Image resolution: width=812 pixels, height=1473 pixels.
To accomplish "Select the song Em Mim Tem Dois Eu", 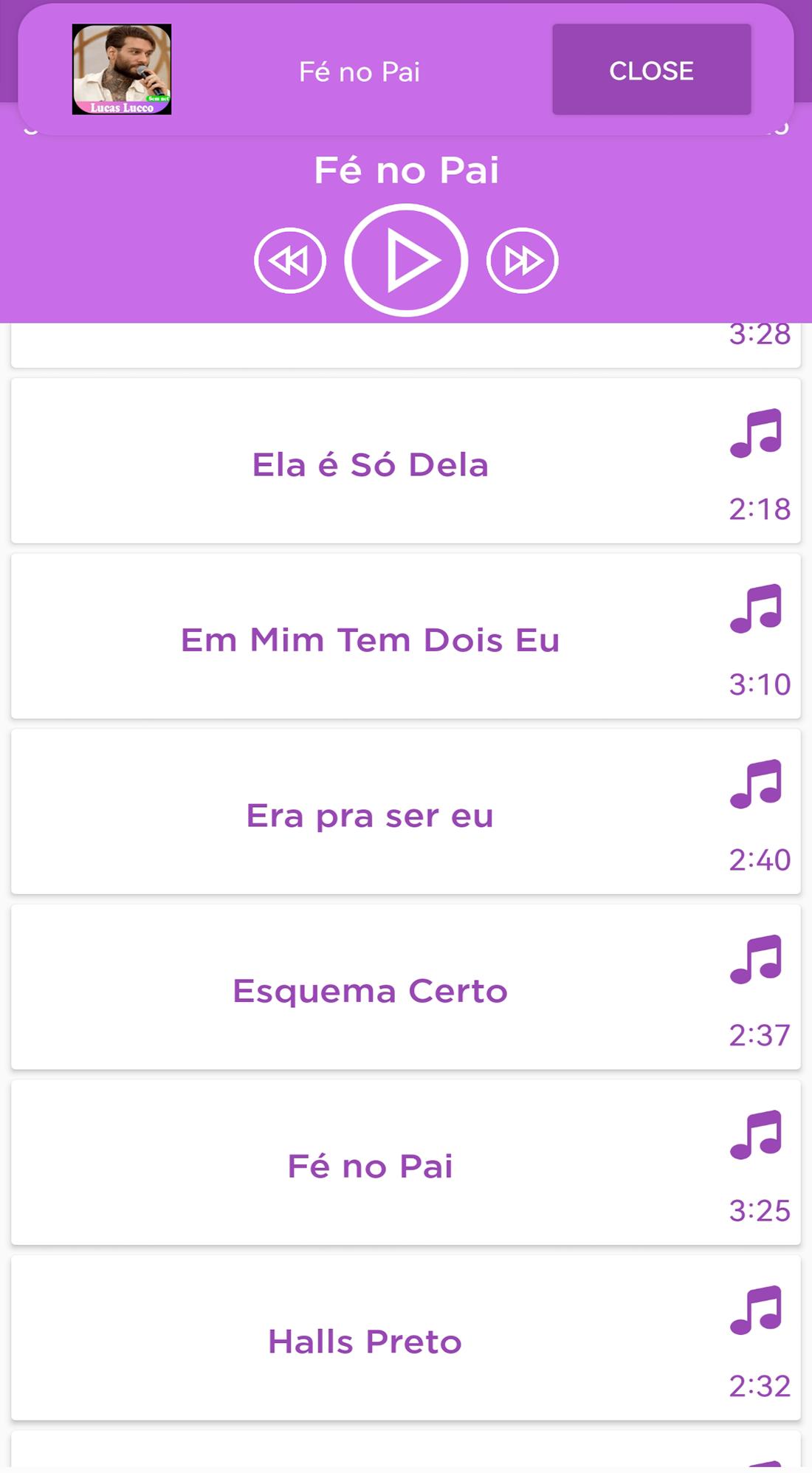I will [406, 636].
